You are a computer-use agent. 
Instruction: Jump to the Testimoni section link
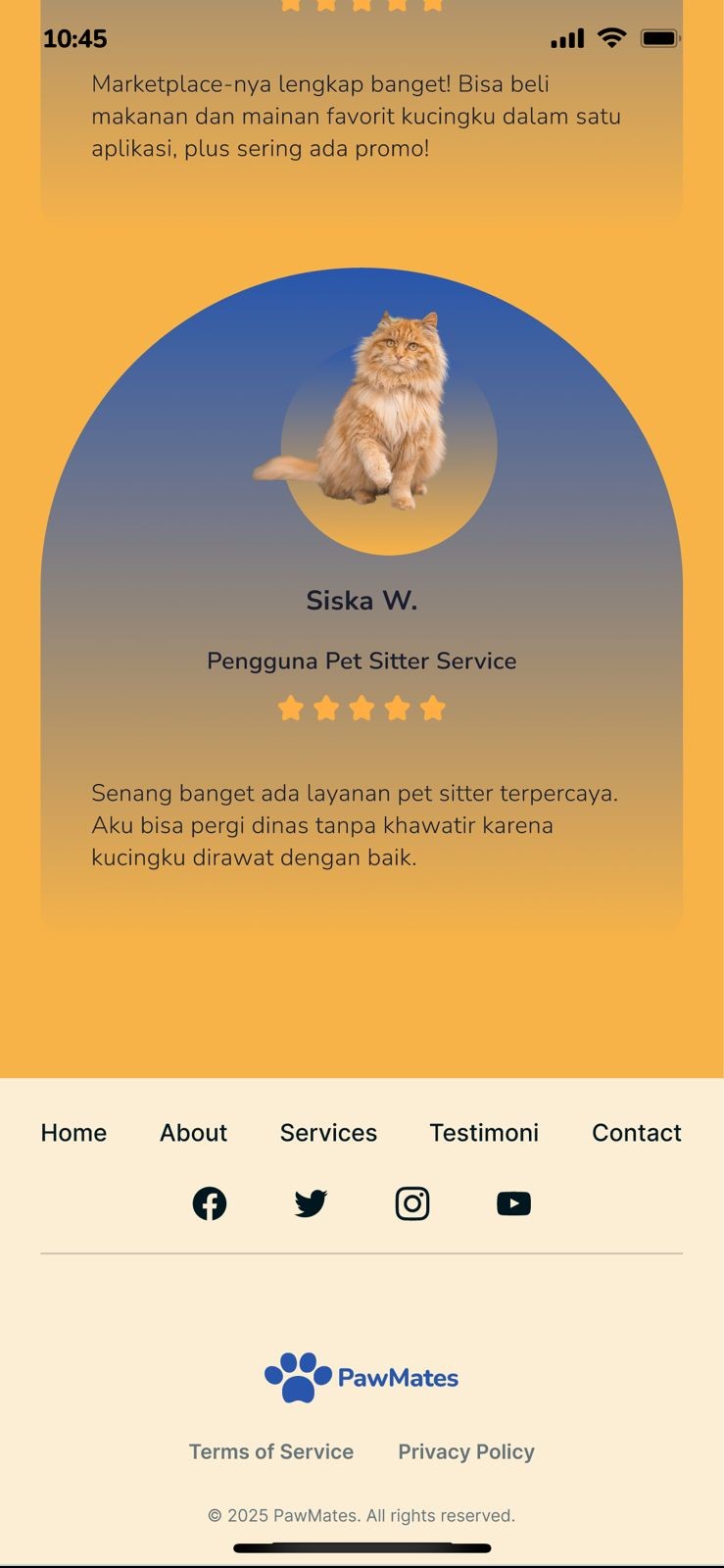point(484,1133)
